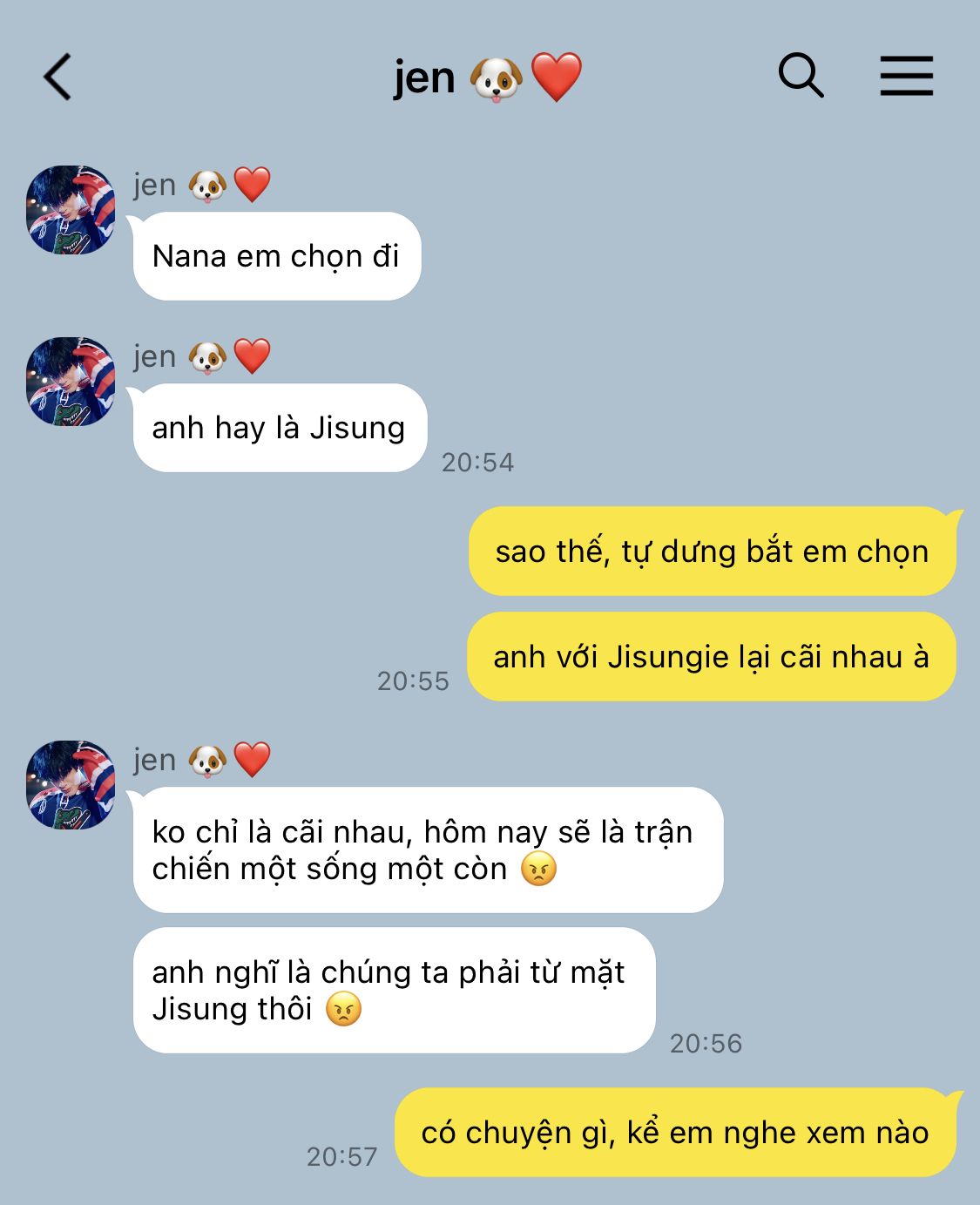Go back from jen's chat
980x1205 pixels.
(57, 77)
